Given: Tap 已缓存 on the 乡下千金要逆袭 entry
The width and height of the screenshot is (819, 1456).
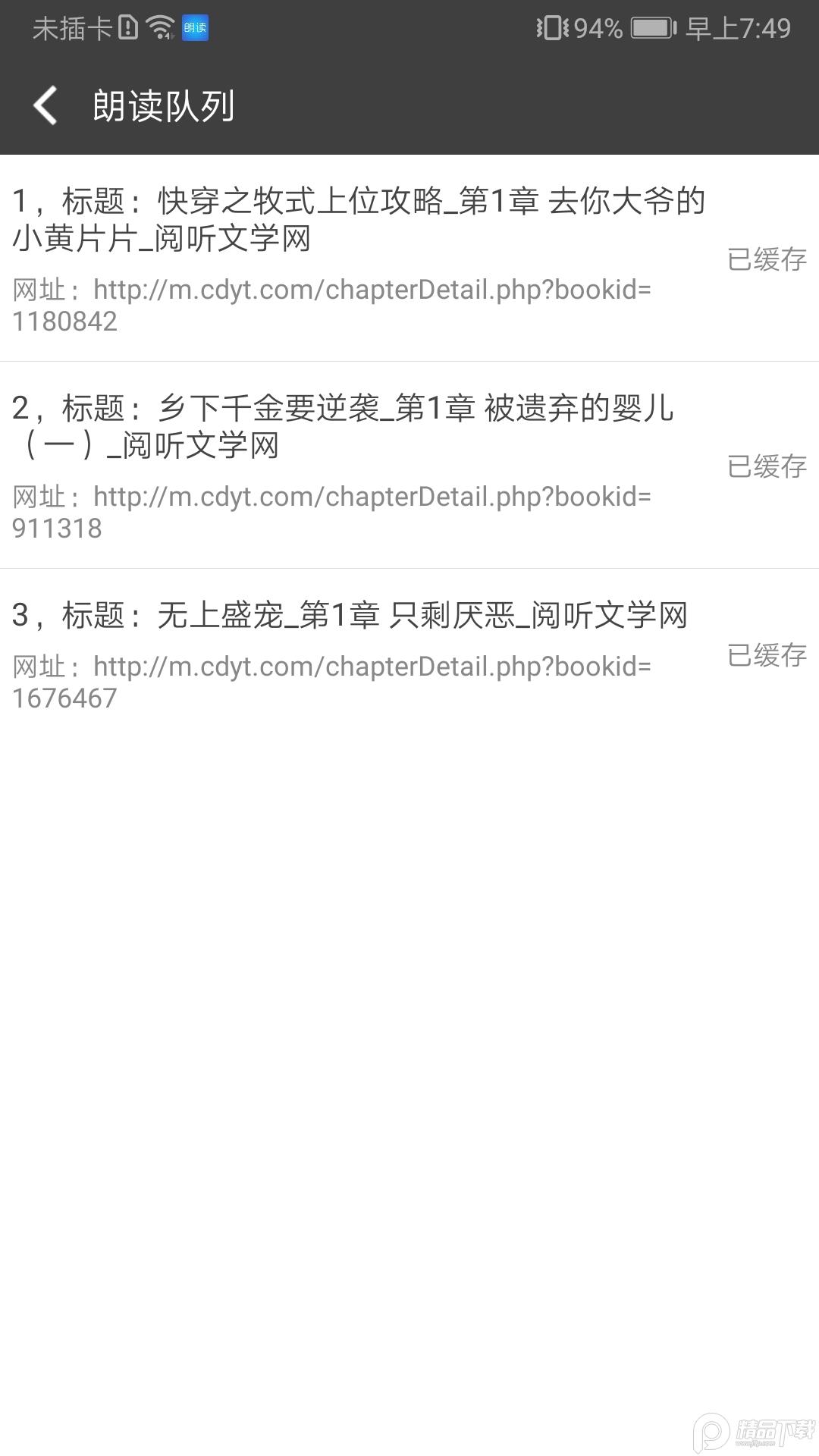Looking at the screenshot, I should tap(766, 466).
